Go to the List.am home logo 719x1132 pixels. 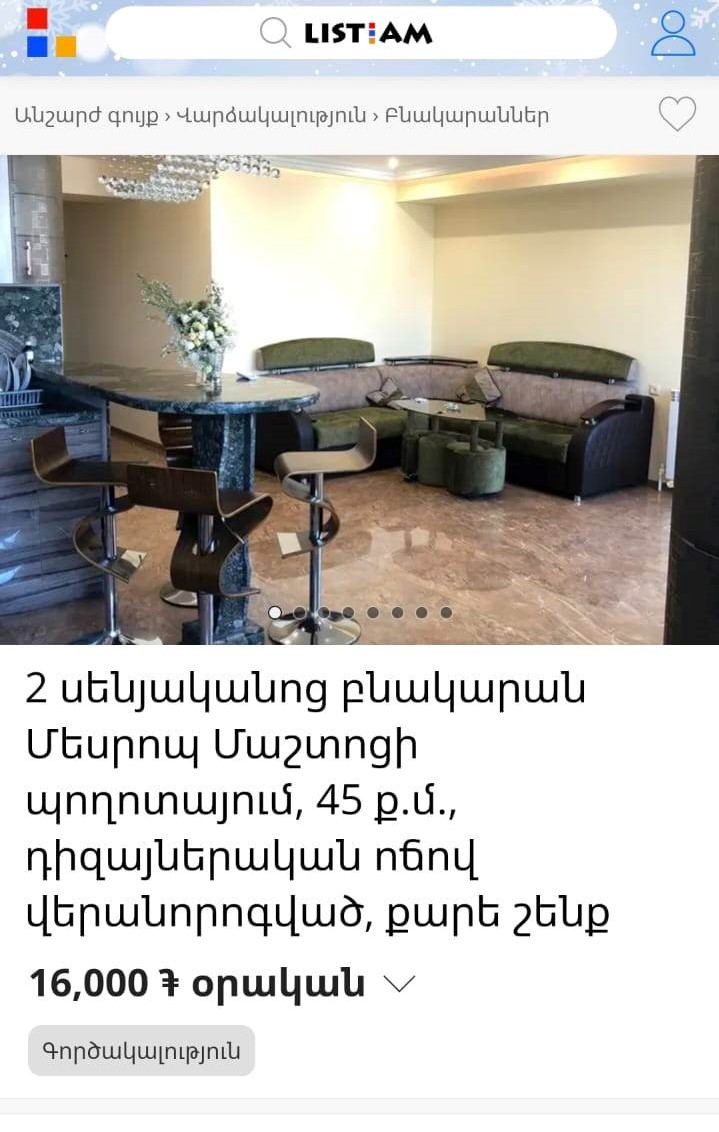pyautogui.click(x=50, y=33)
